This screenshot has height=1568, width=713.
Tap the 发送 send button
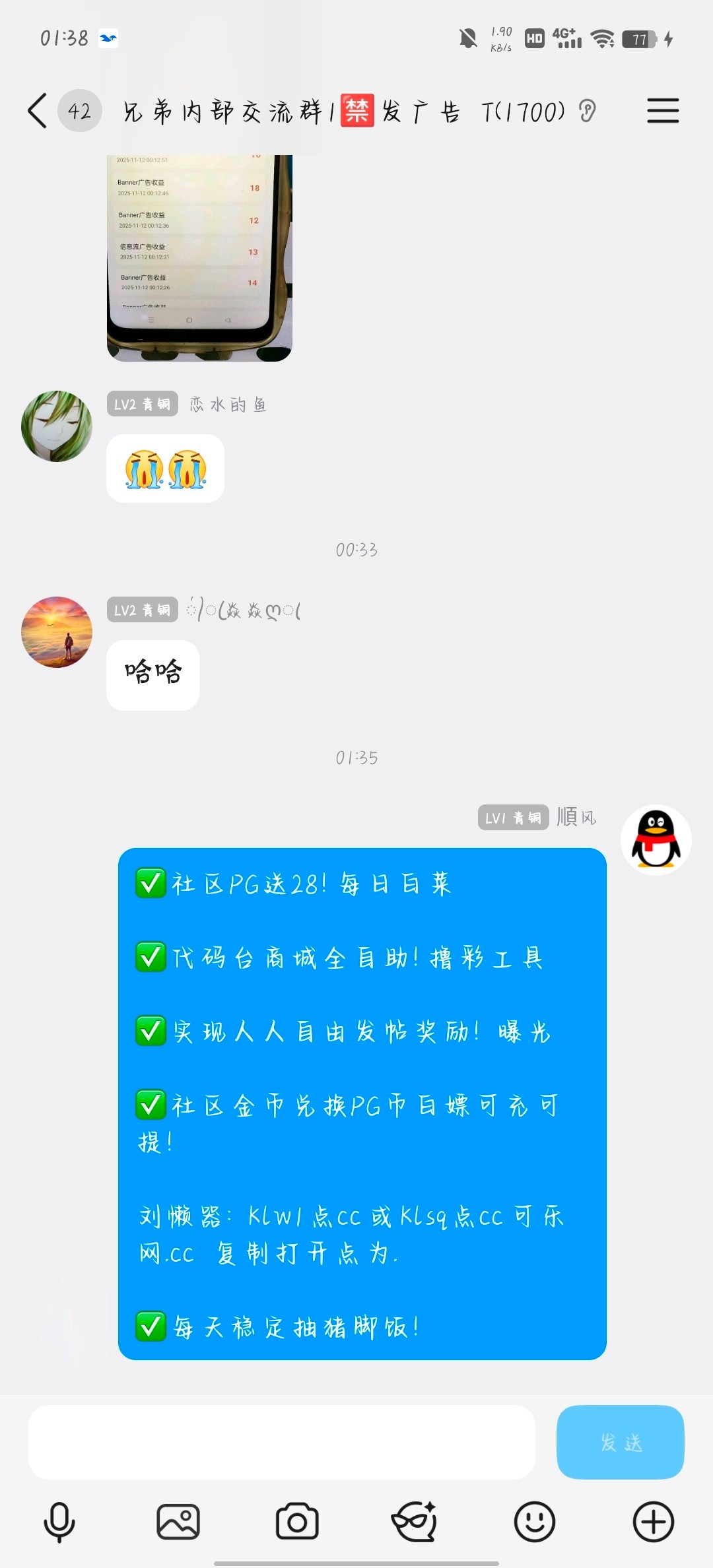click(x=620, y=1442)
